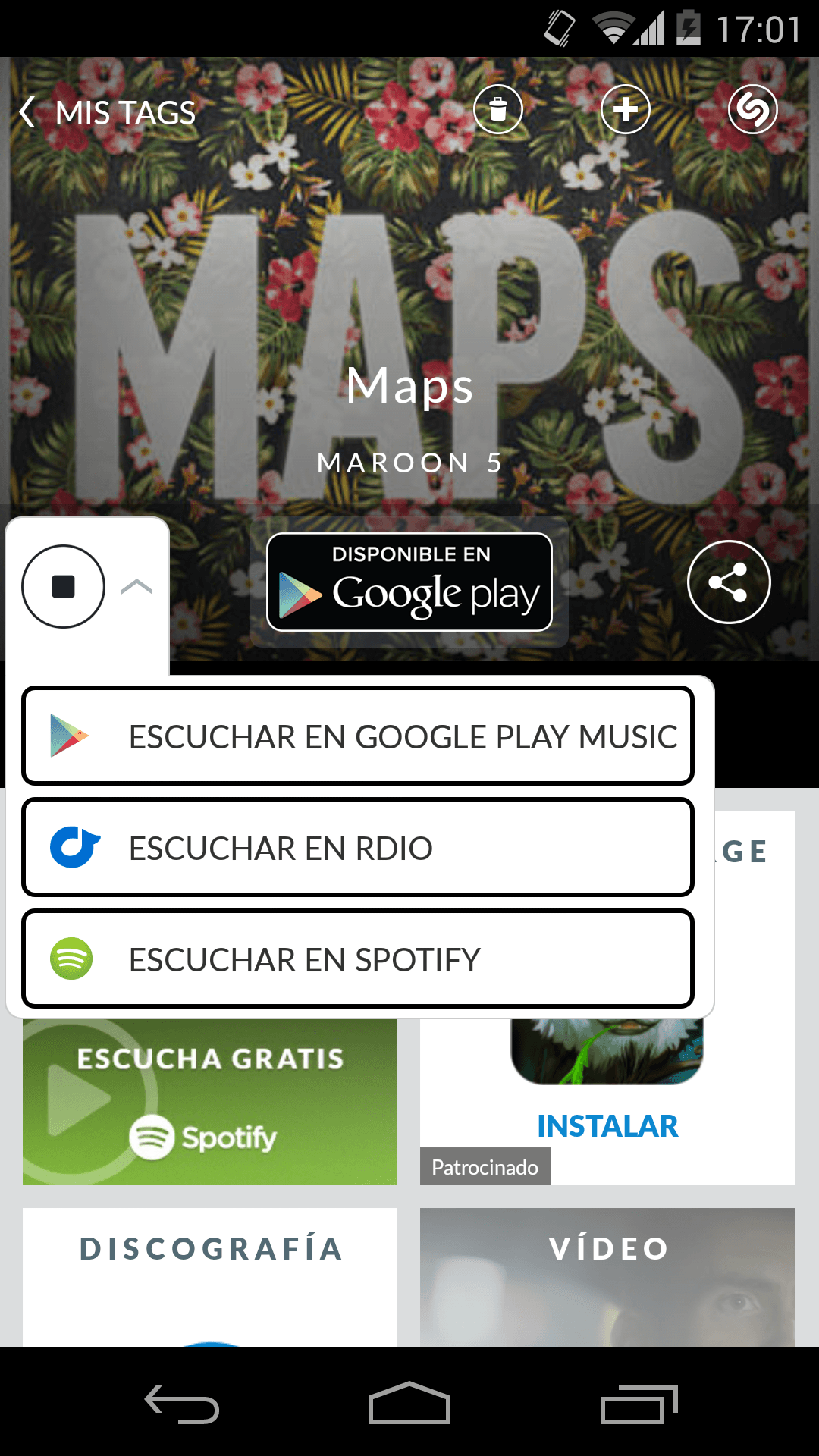Delete this tag with trash icon

pos(498,110)
